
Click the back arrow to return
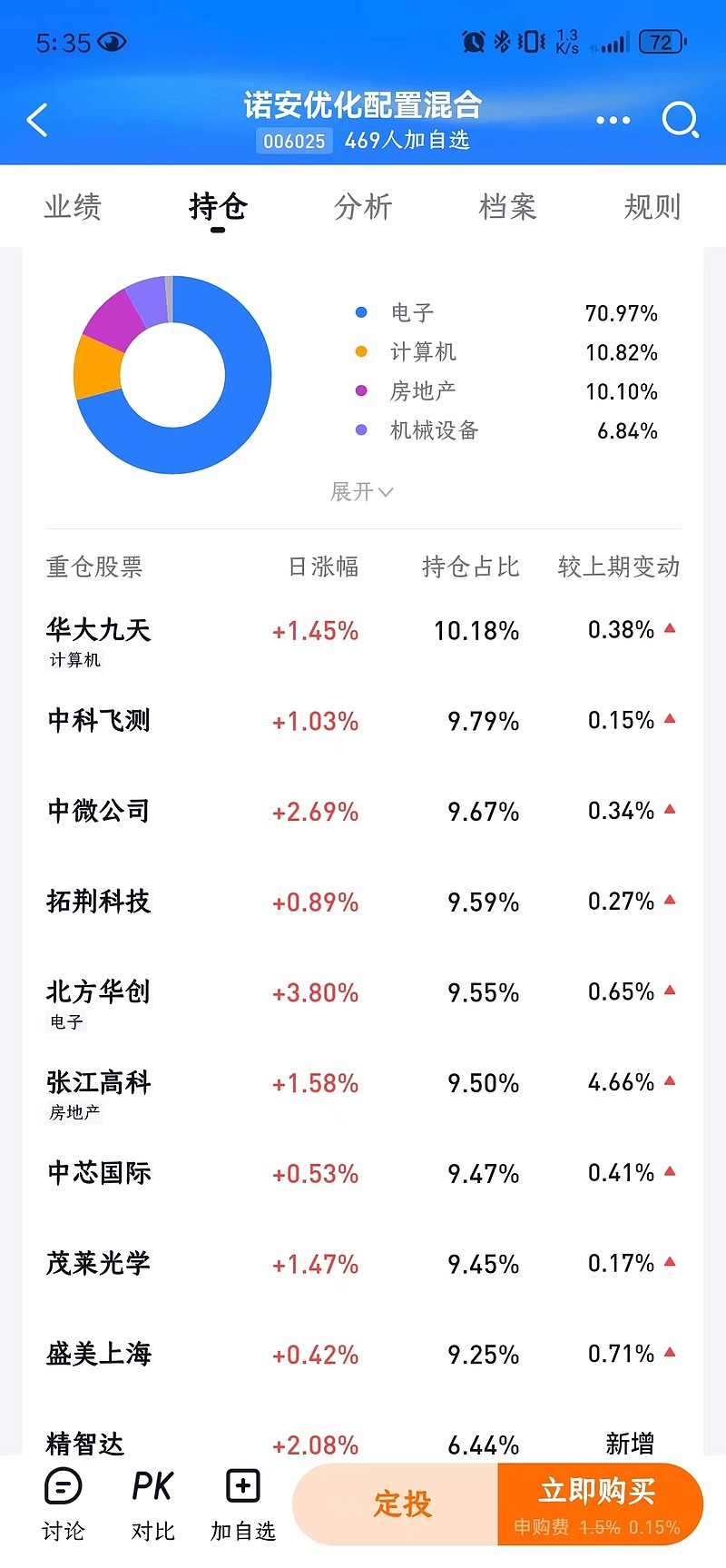point(38,120)
